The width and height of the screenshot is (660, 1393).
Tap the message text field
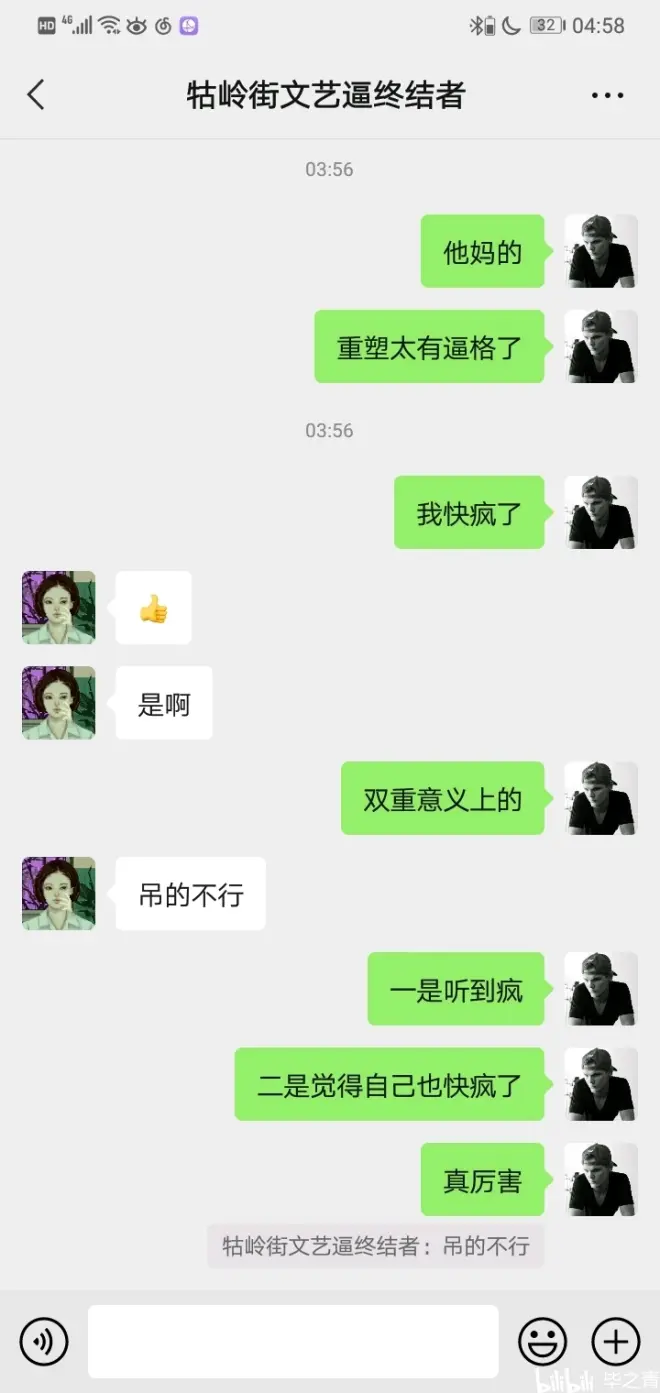(293, 1341)
